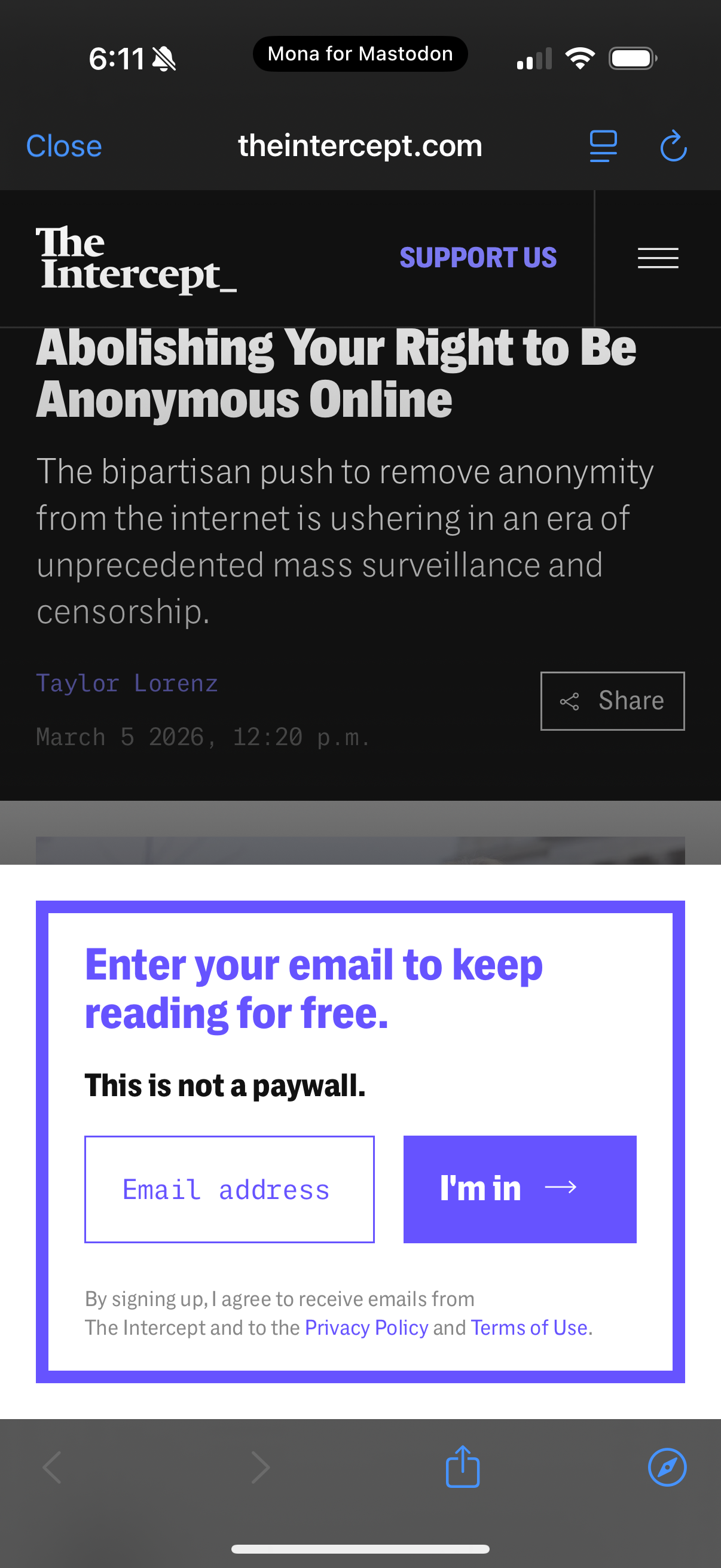The height and width of the screenshot is (1568, 721).
Task: Go to The Intercept homepage logo
Action: [135, 260]
